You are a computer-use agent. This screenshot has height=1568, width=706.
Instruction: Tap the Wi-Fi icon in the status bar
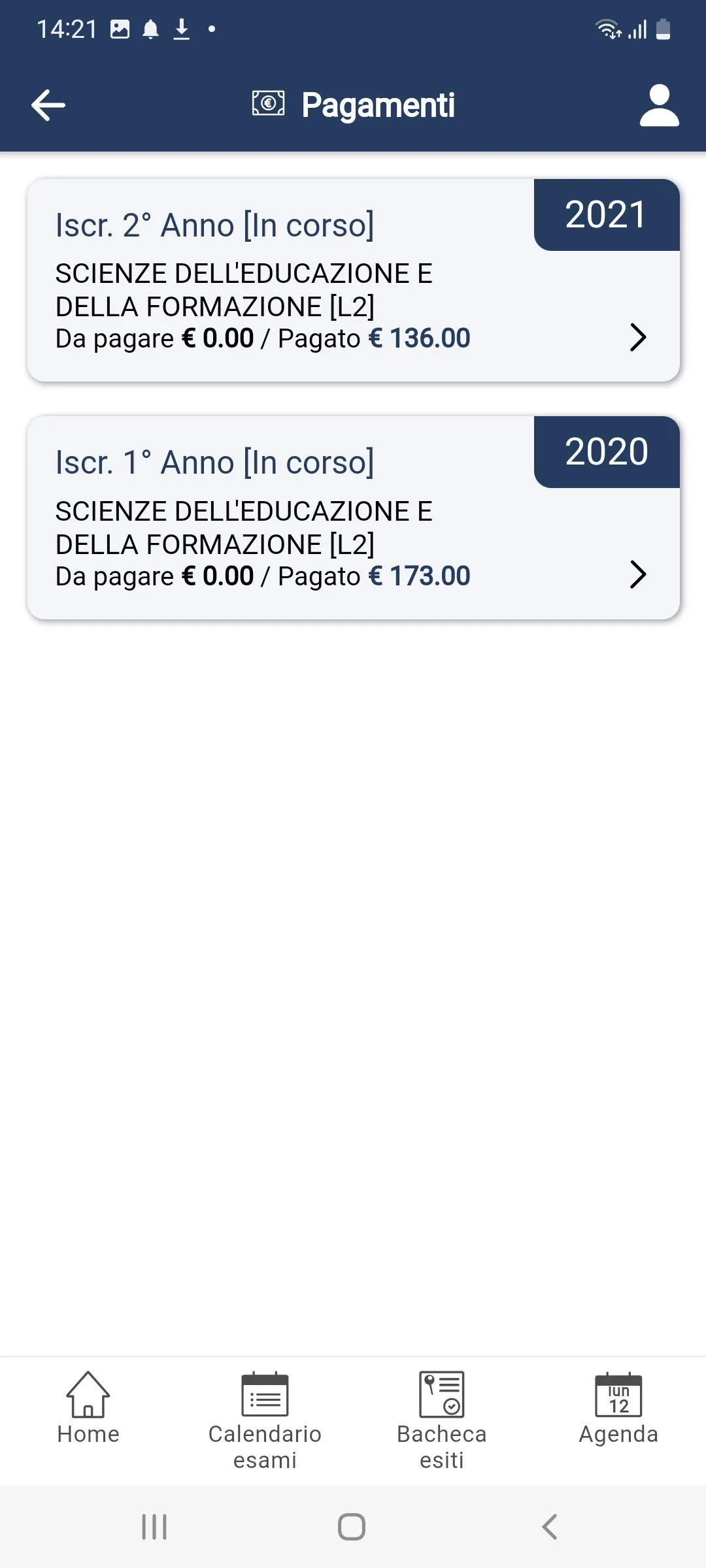click(607, 27)
